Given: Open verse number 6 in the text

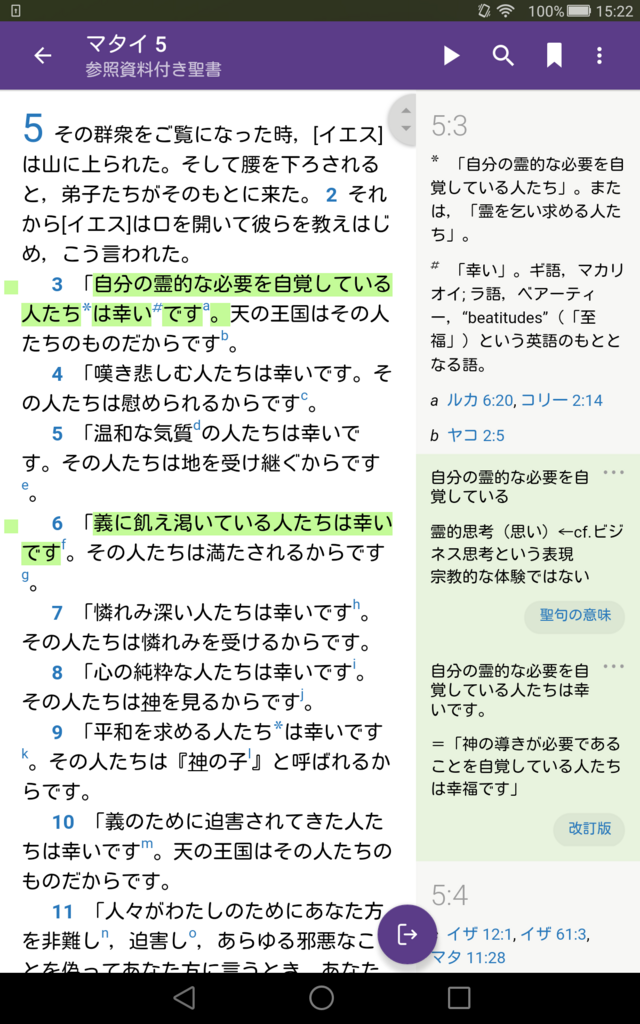Looking at the screenshot, I should (57, 523).
